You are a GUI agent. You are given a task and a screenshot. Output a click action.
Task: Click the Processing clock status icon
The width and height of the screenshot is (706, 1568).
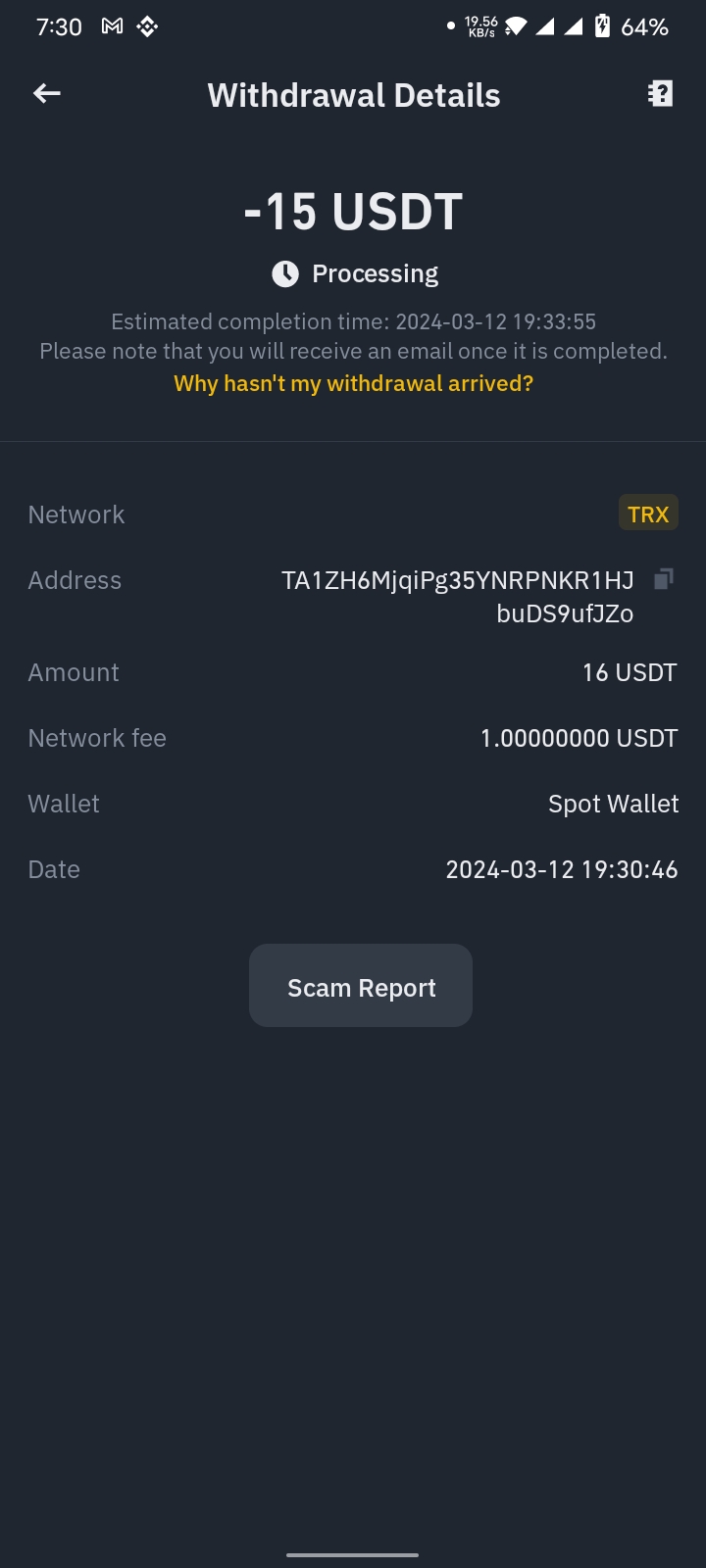pyautogui.click(x=284, y=273)
